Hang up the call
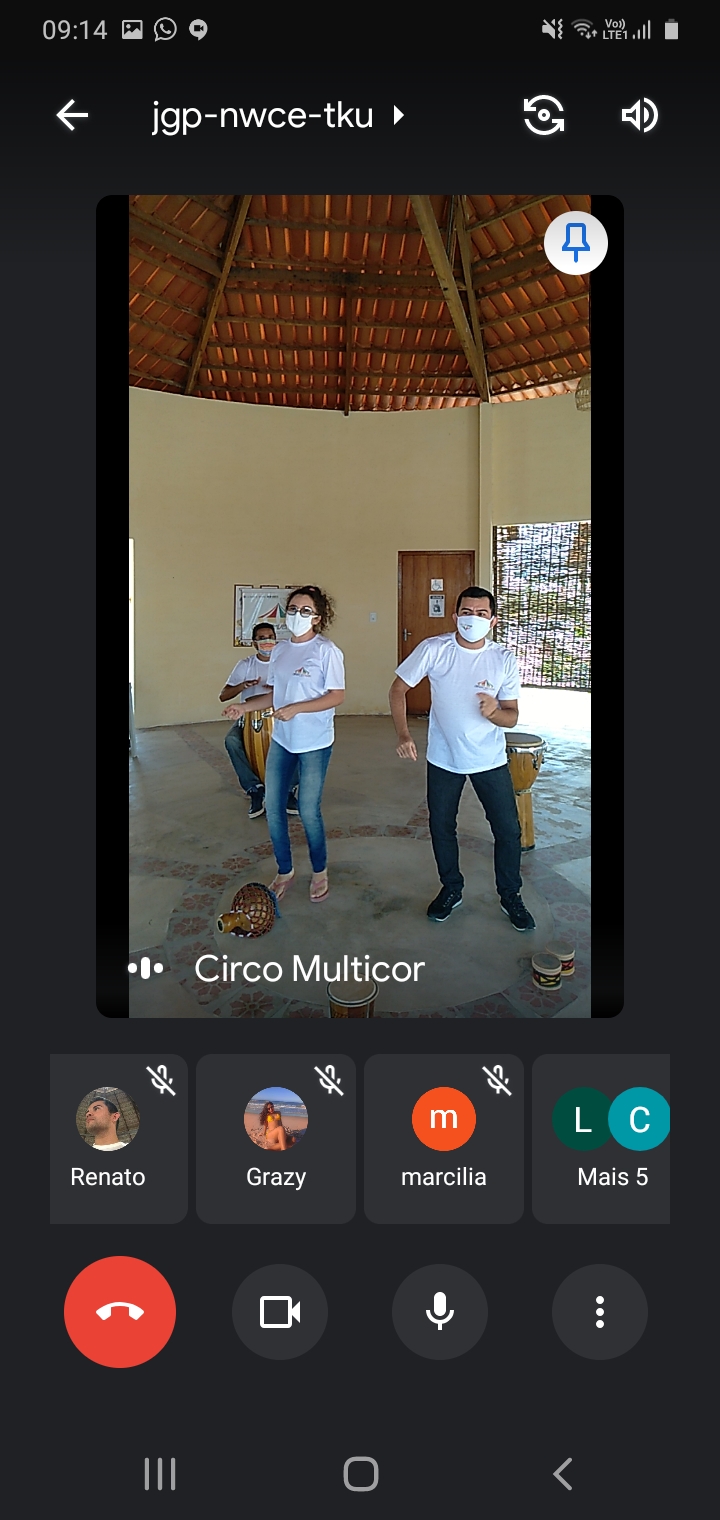The image size is (720, 1520). point(120,1312)
